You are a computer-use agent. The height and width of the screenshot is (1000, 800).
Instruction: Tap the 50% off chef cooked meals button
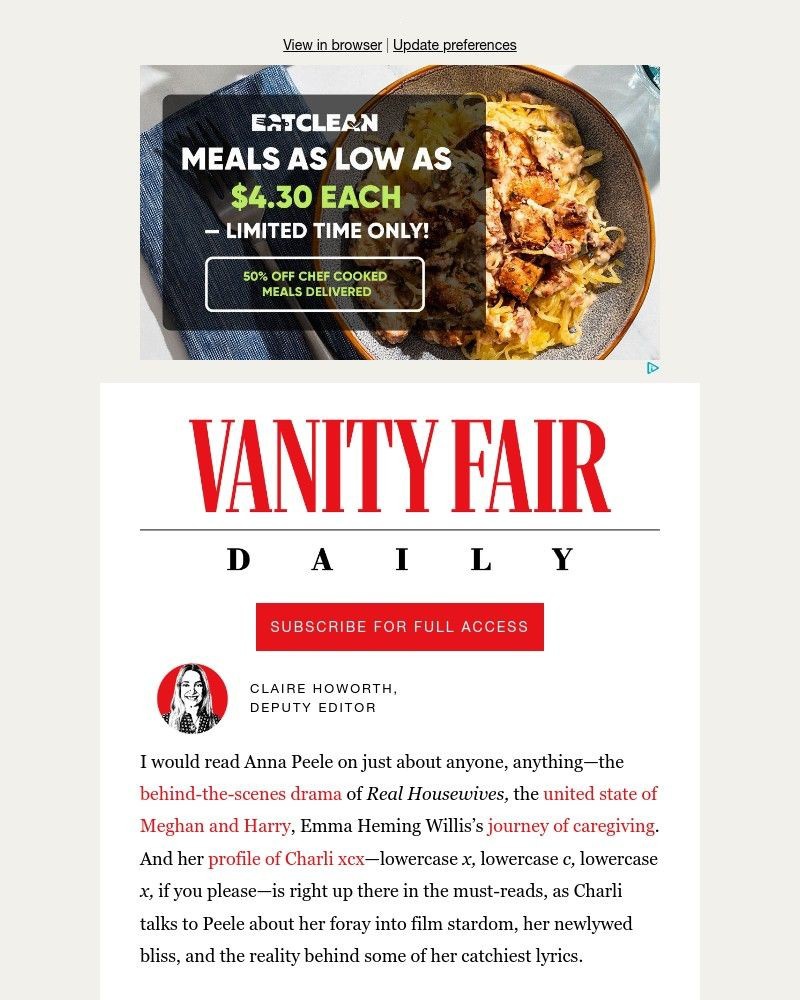pos(315,284)
